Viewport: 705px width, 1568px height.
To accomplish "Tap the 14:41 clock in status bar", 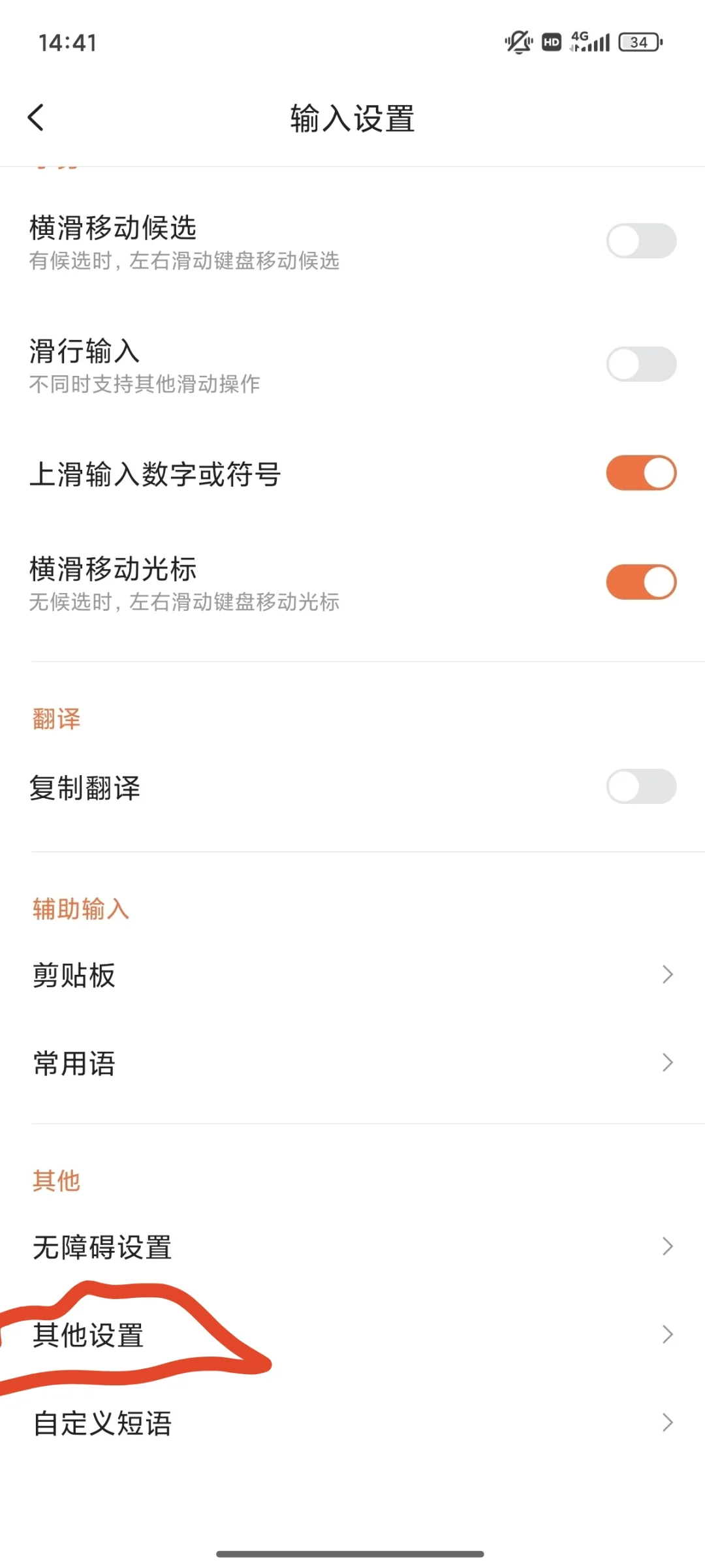I will tap(67, 42).
